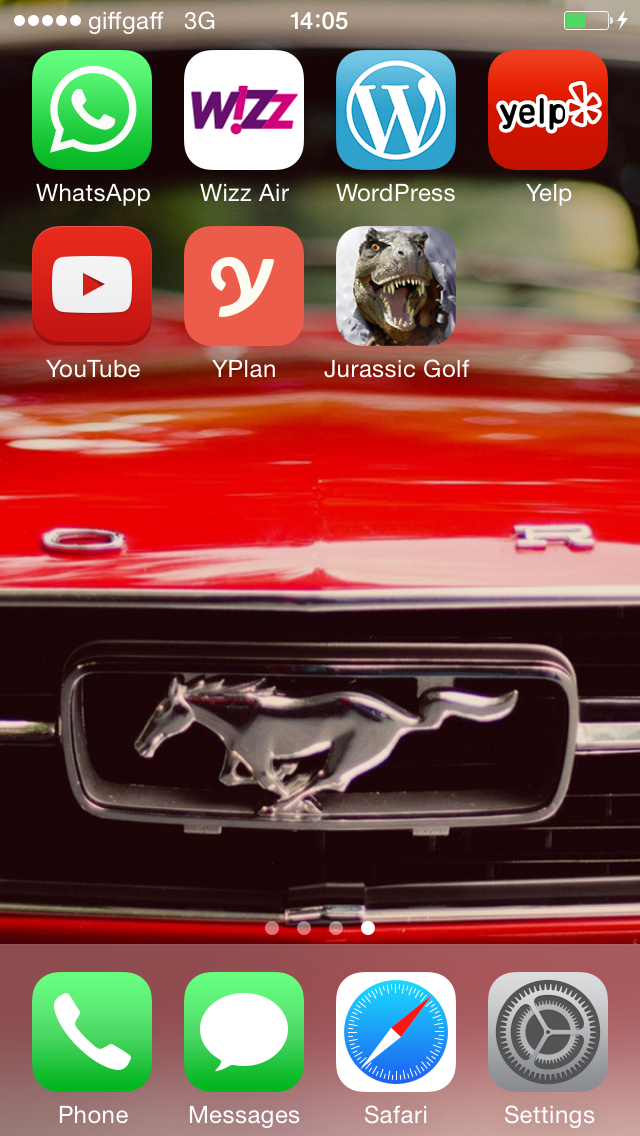Tap the home screen page indicator dots

point(320,928)
